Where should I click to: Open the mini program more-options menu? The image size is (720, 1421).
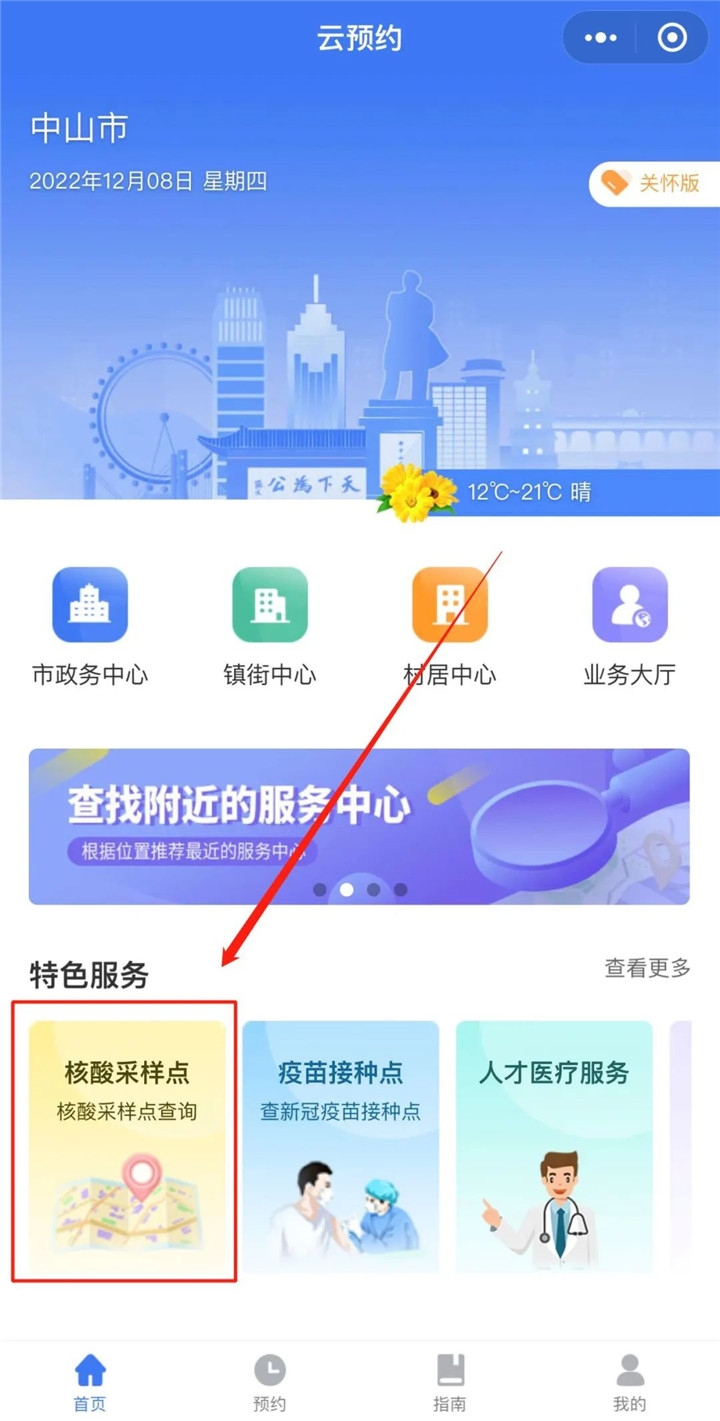[x=600, y=38]
